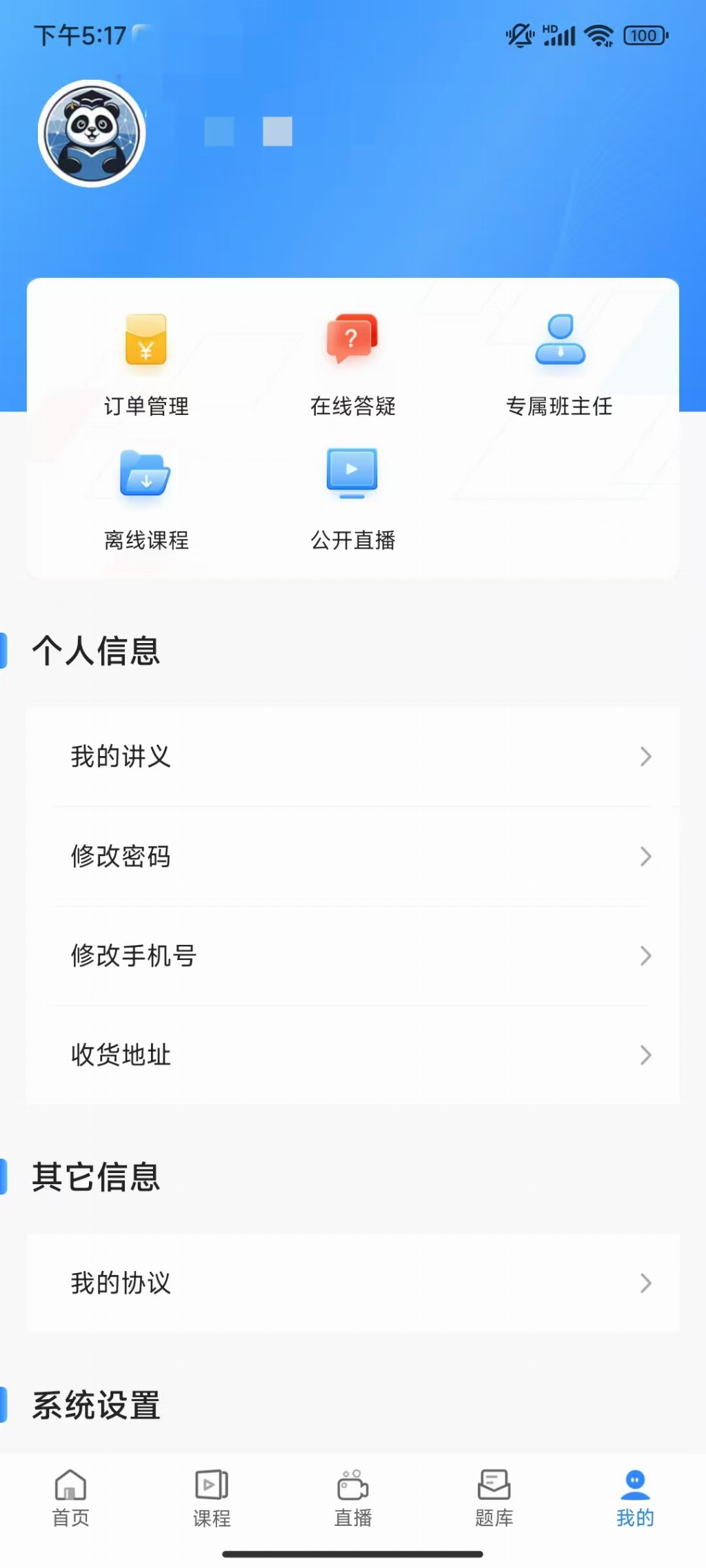Image resolution: width=706 pixels, height=1568 pixels.
Task: Expand the 修改密码 row chevron
Action: (x=645, y=856)
